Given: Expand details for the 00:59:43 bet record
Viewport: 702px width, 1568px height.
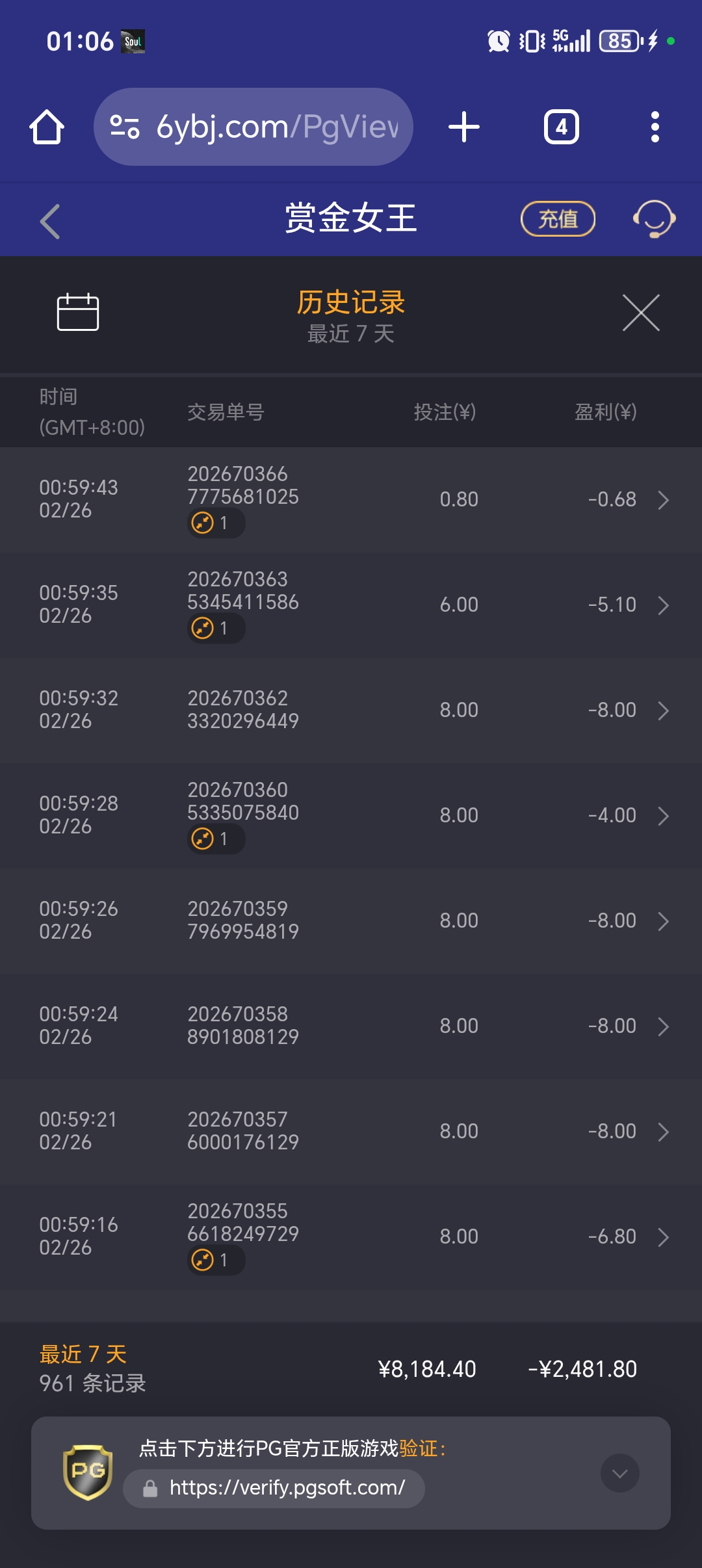Looking at the screenshot, I should coord(664,500).
